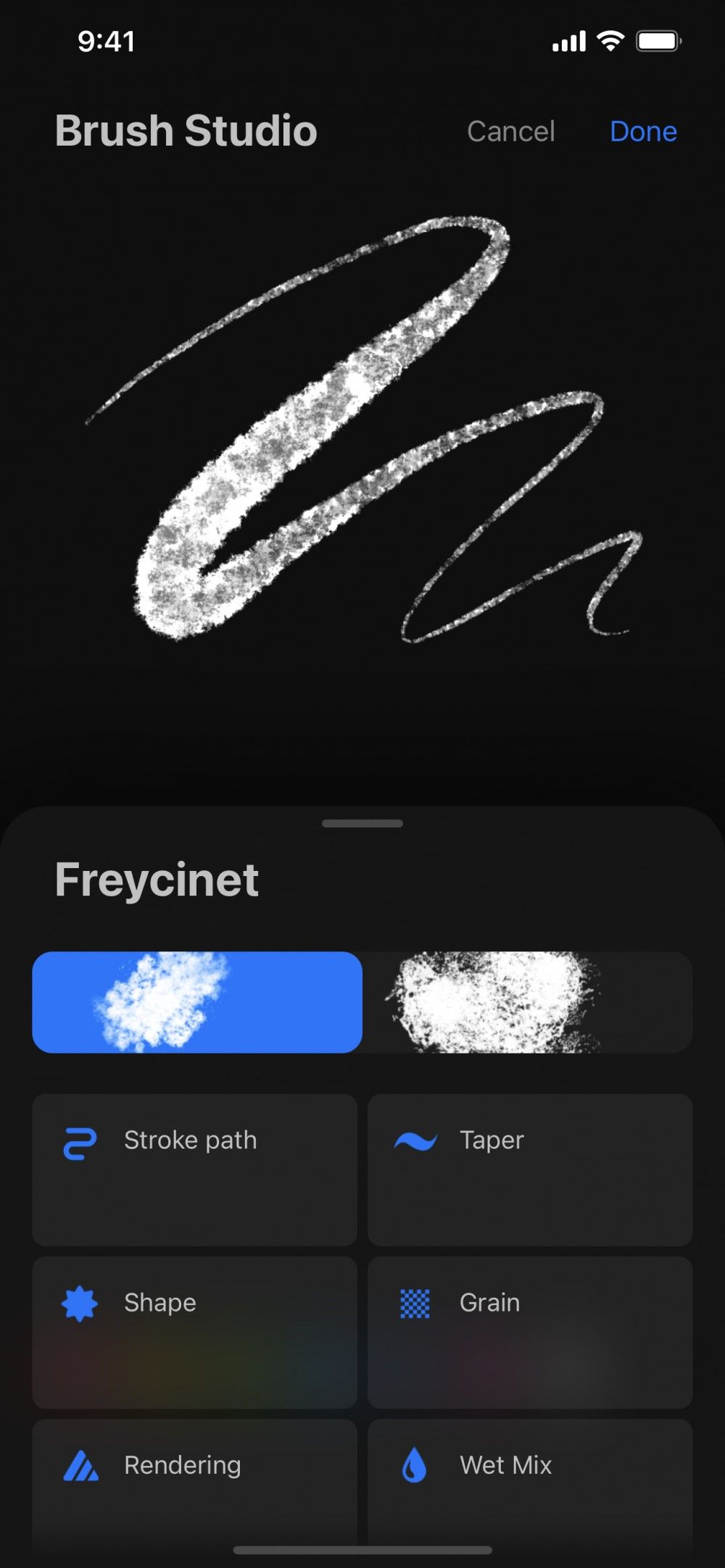
Task: Tap the cellular signal indicator
Action: [568, 41]
